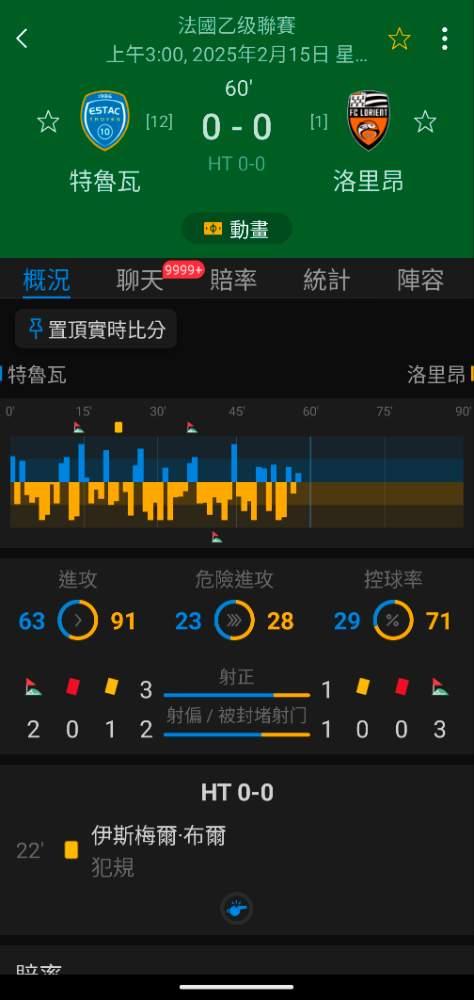Tap the 置頂實時比分 pin button
The image size is (474, 1000).
(96, 329)
